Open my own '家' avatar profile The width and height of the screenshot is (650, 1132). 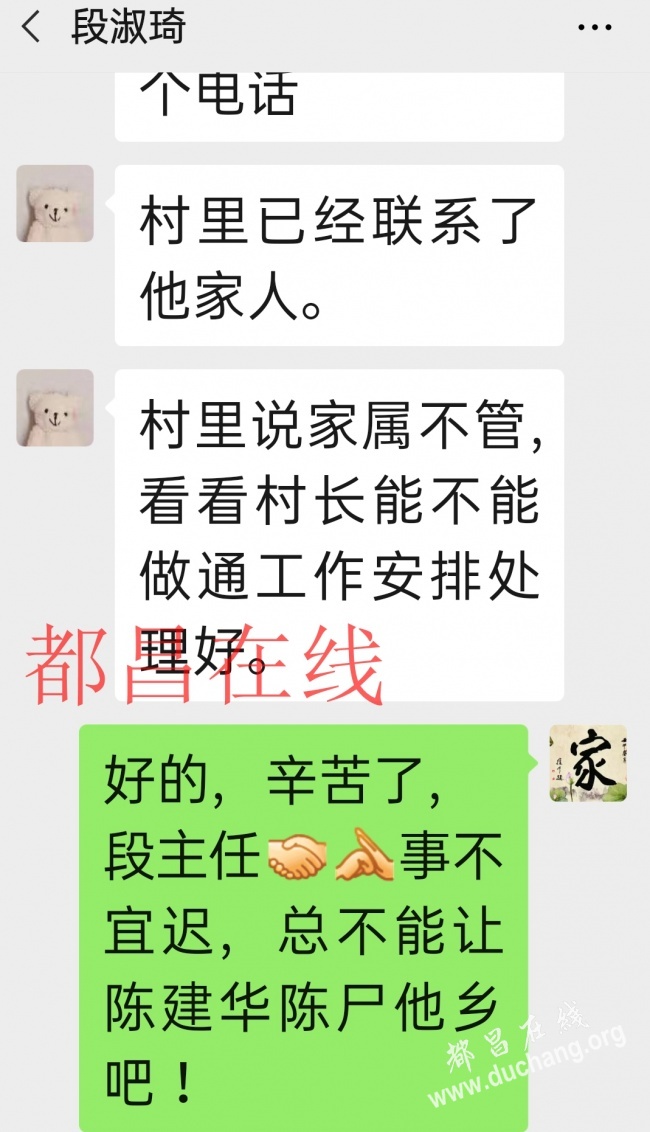[x=588, y=763]
